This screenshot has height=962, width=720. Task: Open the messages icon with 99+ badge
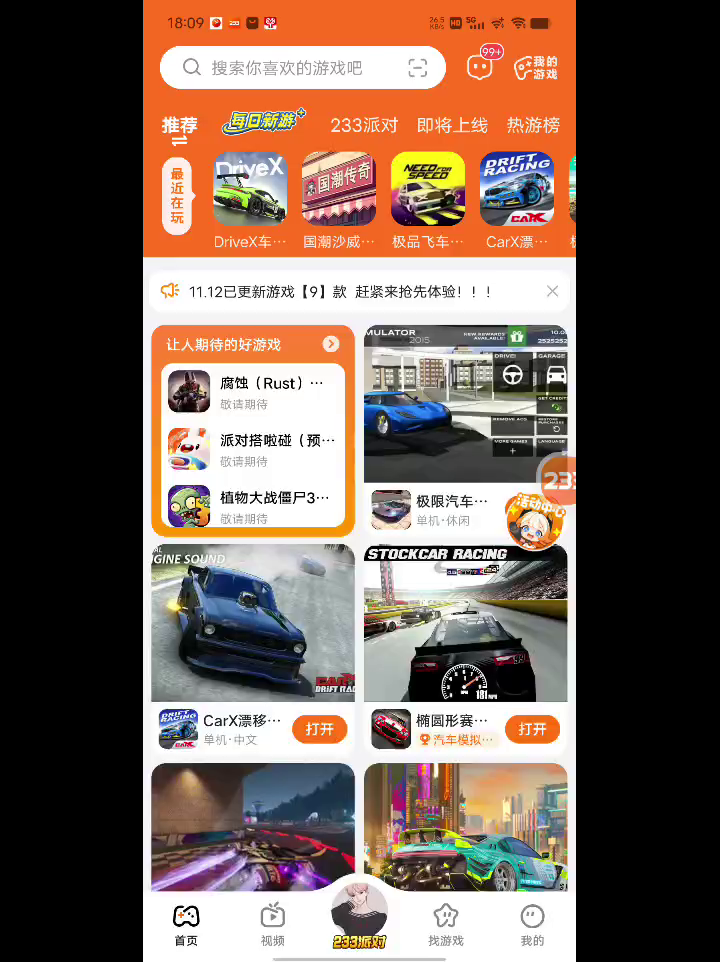(x=481, y=67)
